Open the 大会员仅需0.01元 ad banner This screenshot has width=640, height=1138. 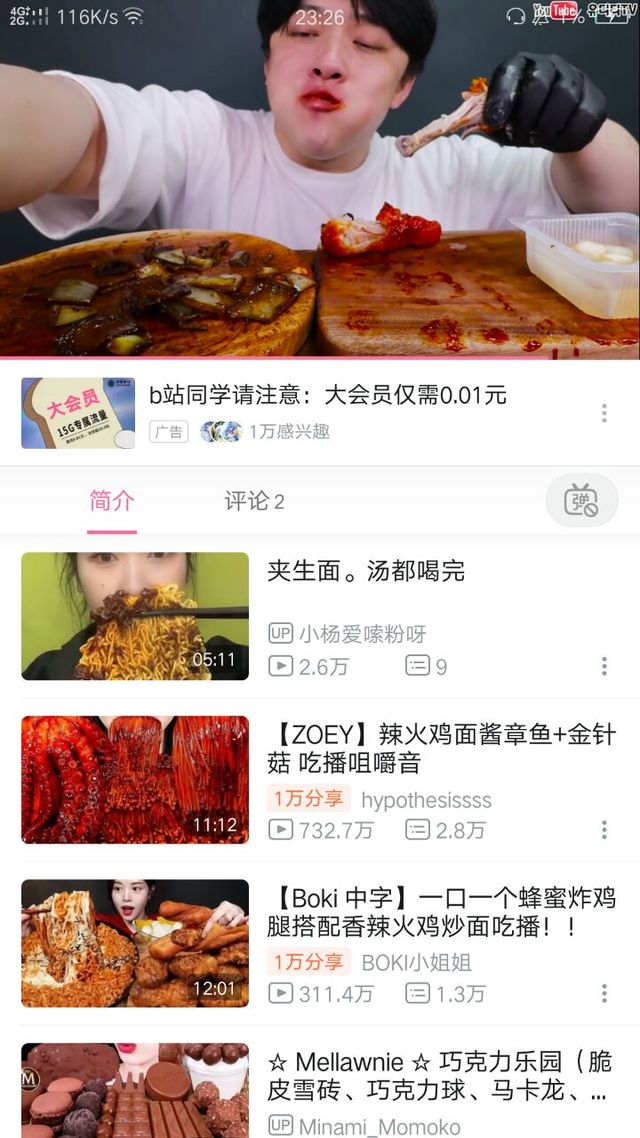328,395
